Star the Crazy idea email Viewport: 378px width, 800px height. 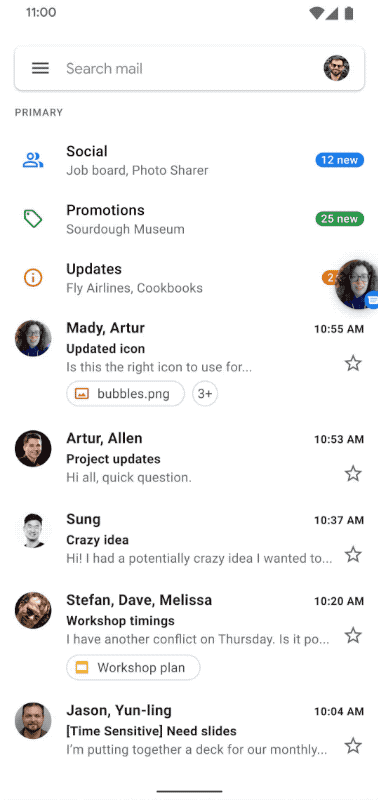click(353, 555)
